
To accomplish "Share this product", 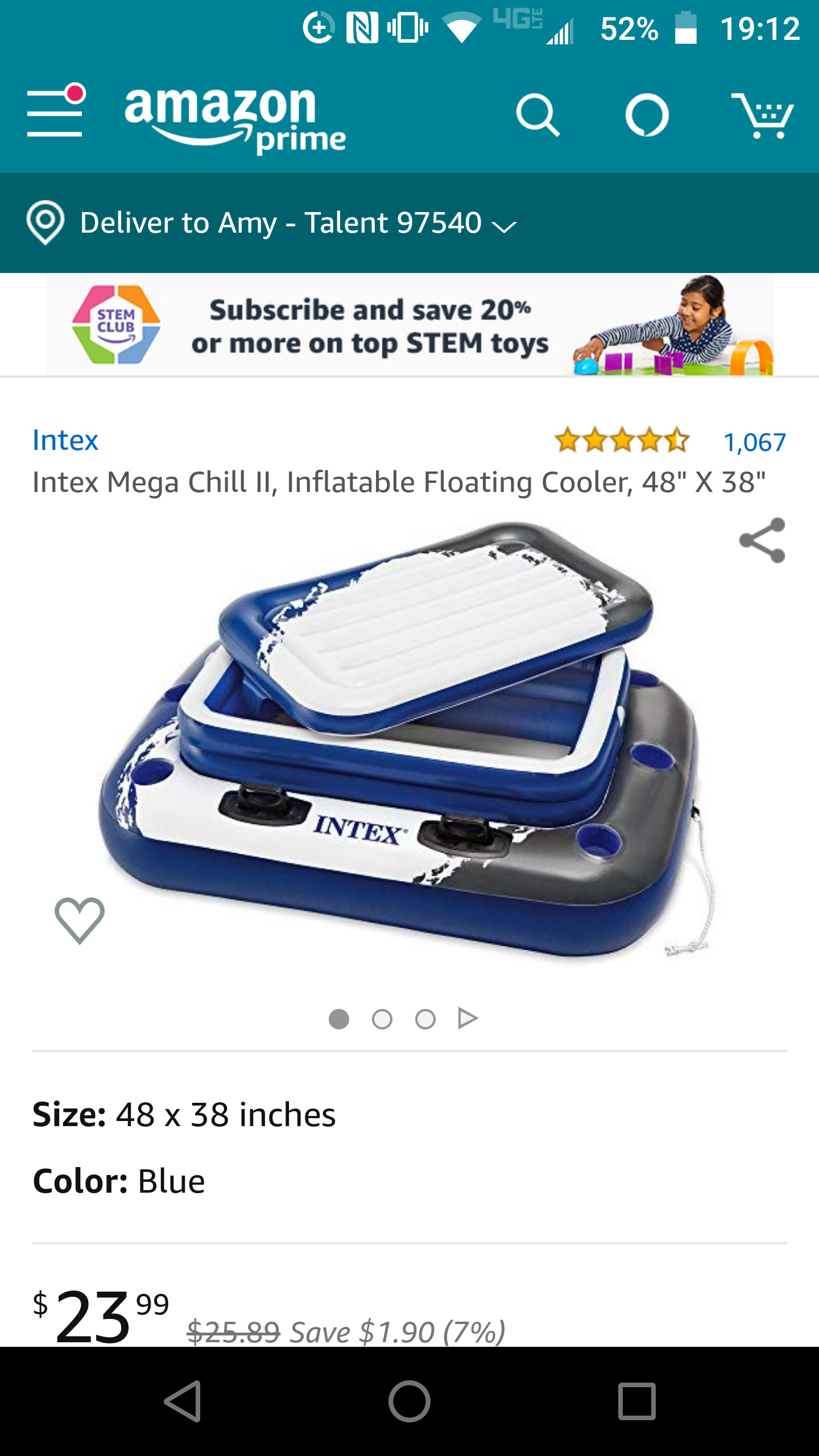I will (762, 540).
